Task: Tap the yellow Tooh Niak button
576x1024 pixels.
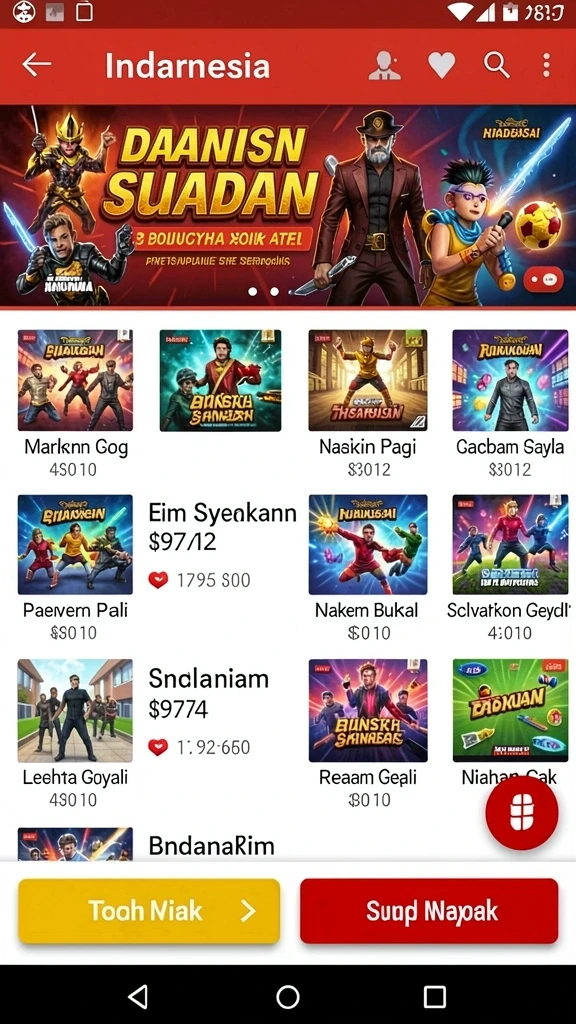Action: click(x=149, y=911)
